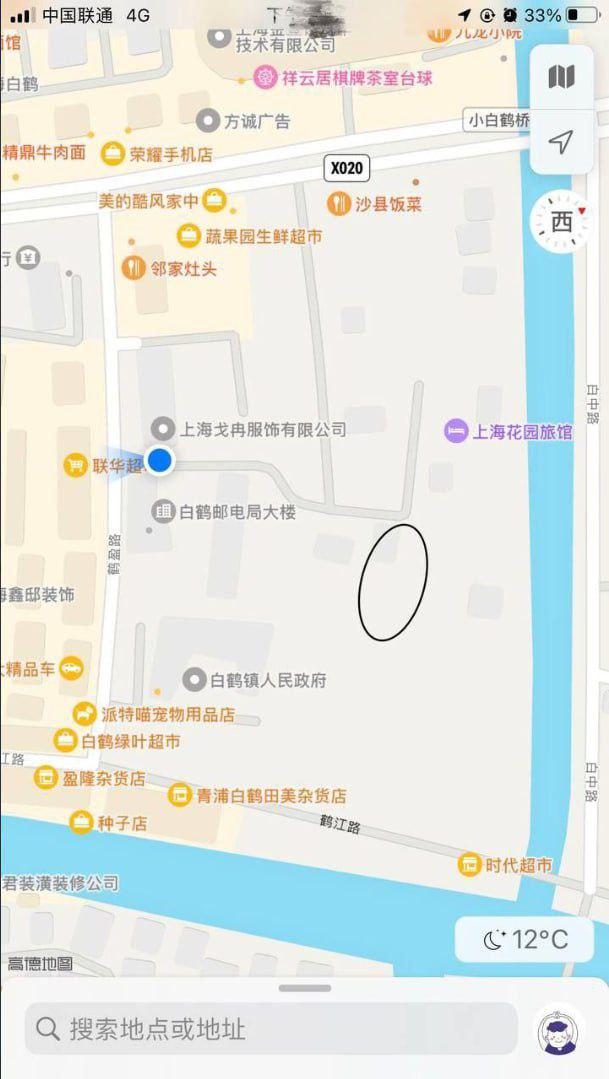Tap the compass showing 西

562,221
